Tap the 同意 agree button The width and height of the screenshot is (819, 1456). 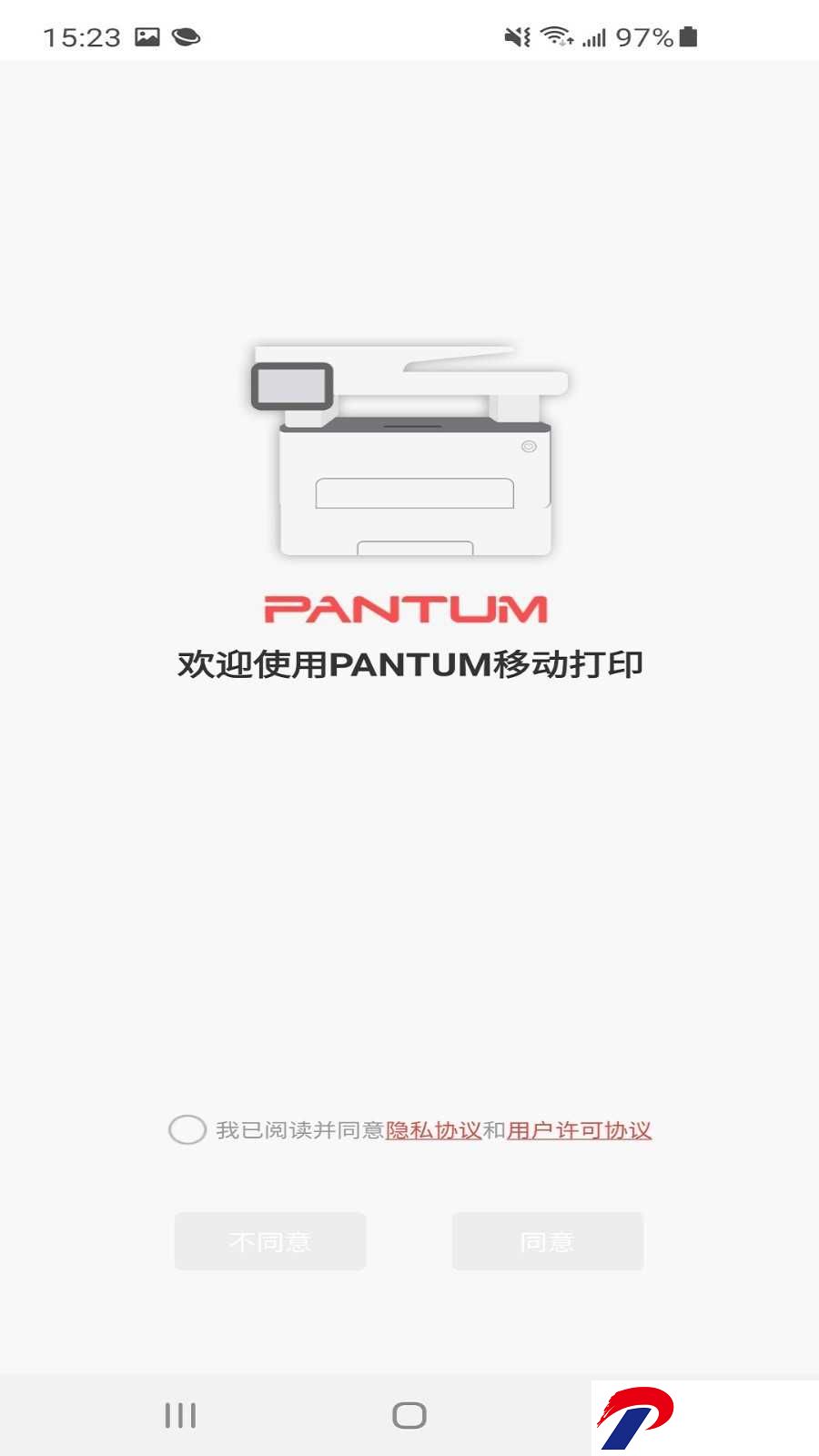(x=548, y=1241)
